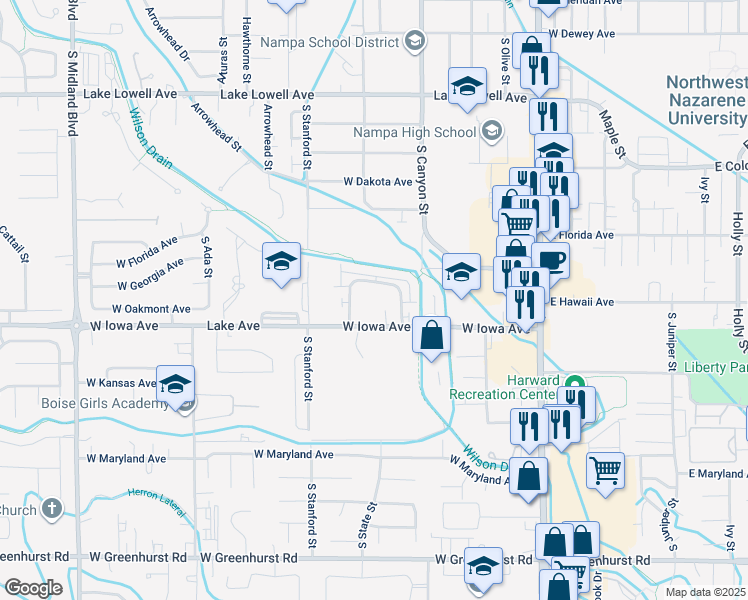Open the Nampa School District place marker

[415, 41]
